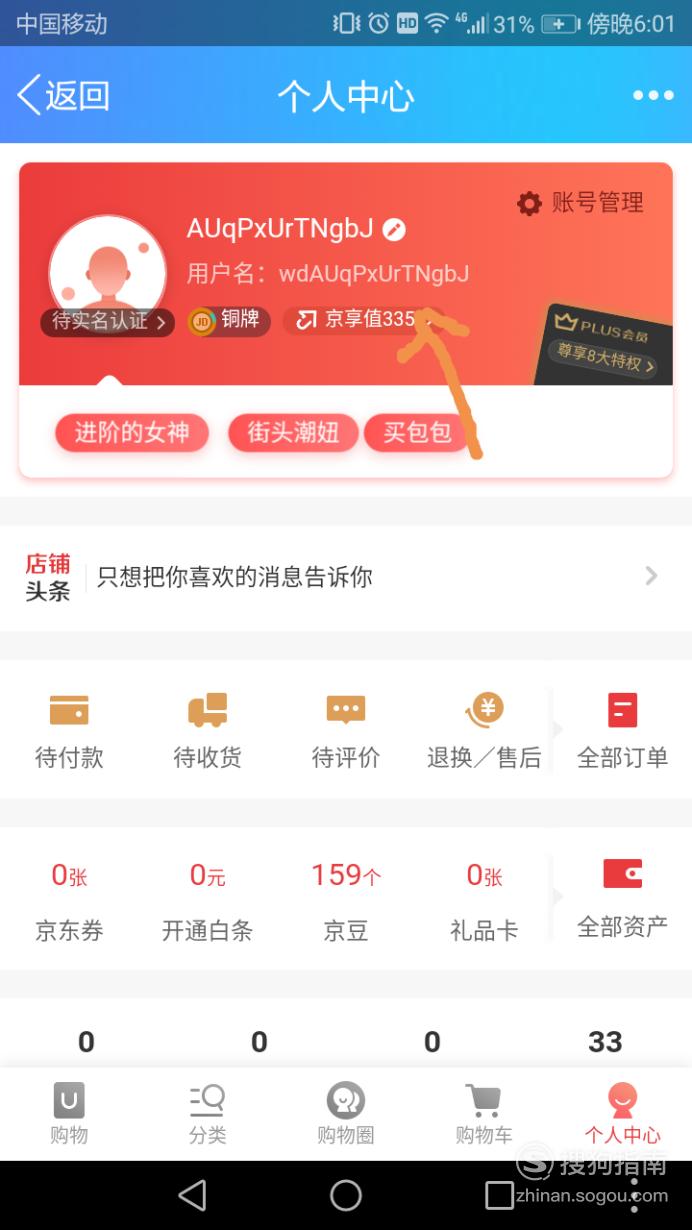Open the 铜牌 membership level badge
692x1230 pixels.
(228, 320)
